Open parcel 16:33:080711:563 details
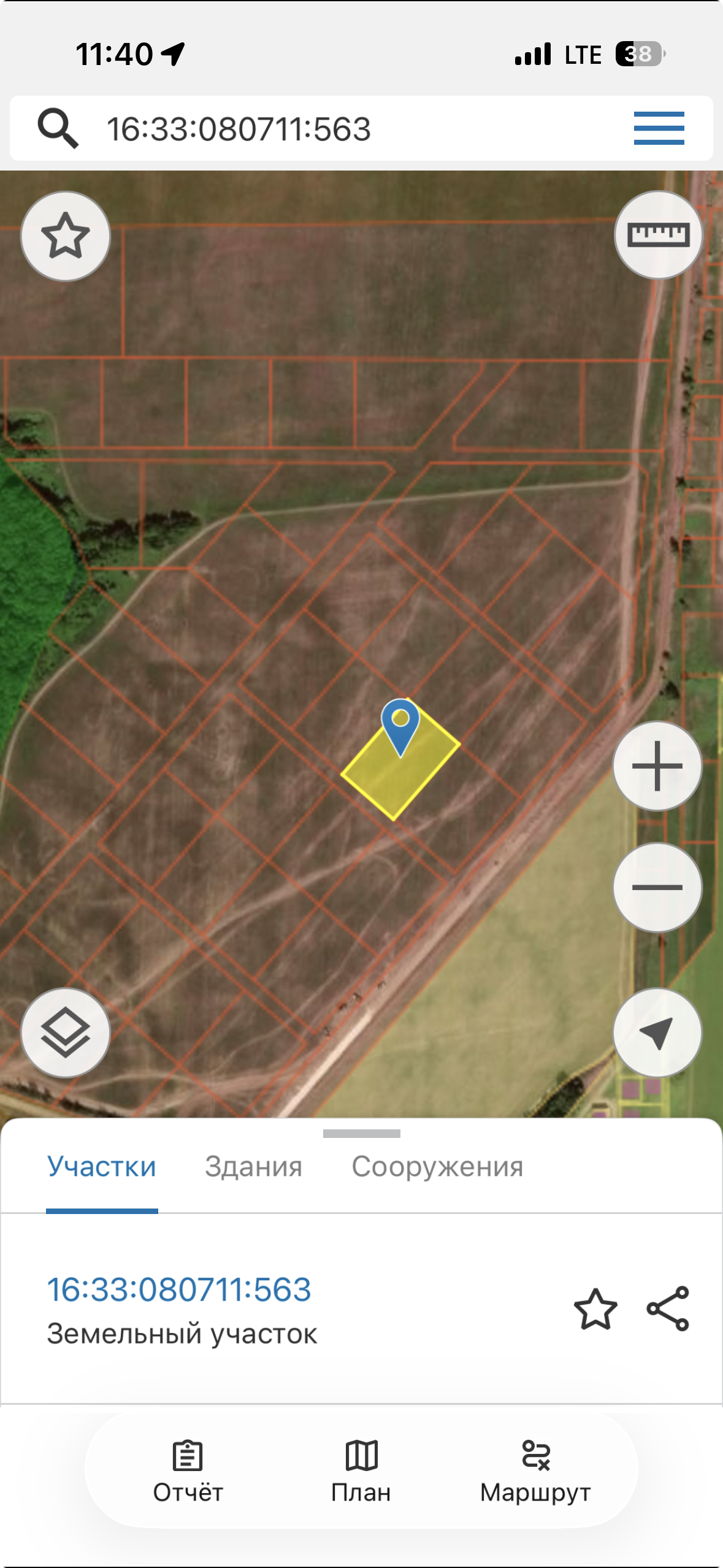This screenshot has height=1568, width=723. tap(179, 1289)
